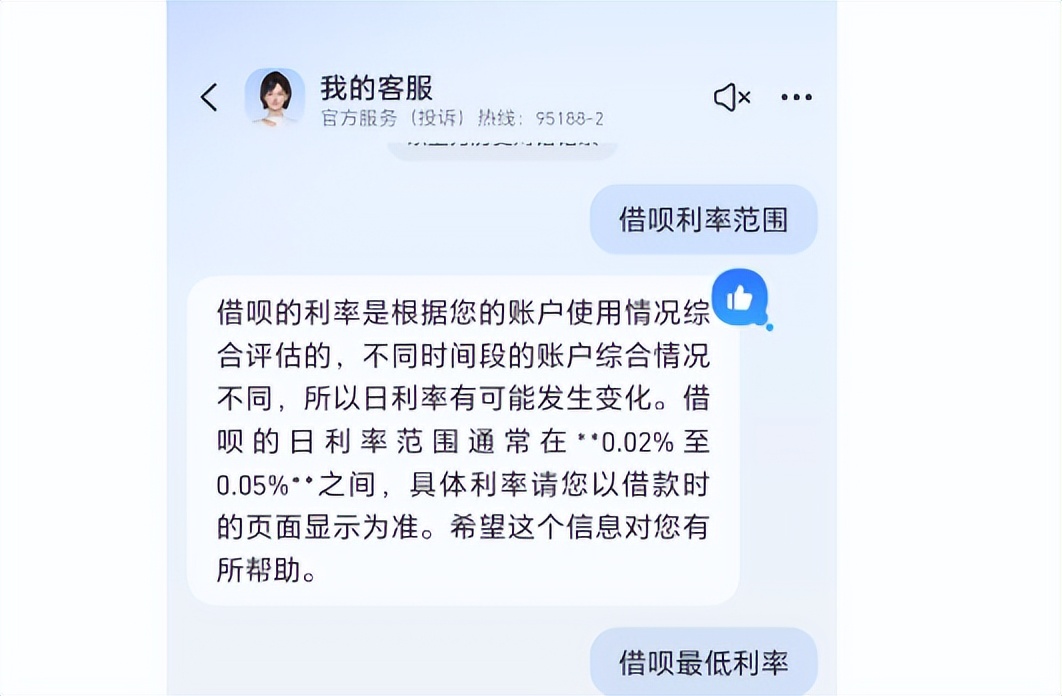Tap the customer service avatar
The image size is (1062, 696).
pos(274,97)
